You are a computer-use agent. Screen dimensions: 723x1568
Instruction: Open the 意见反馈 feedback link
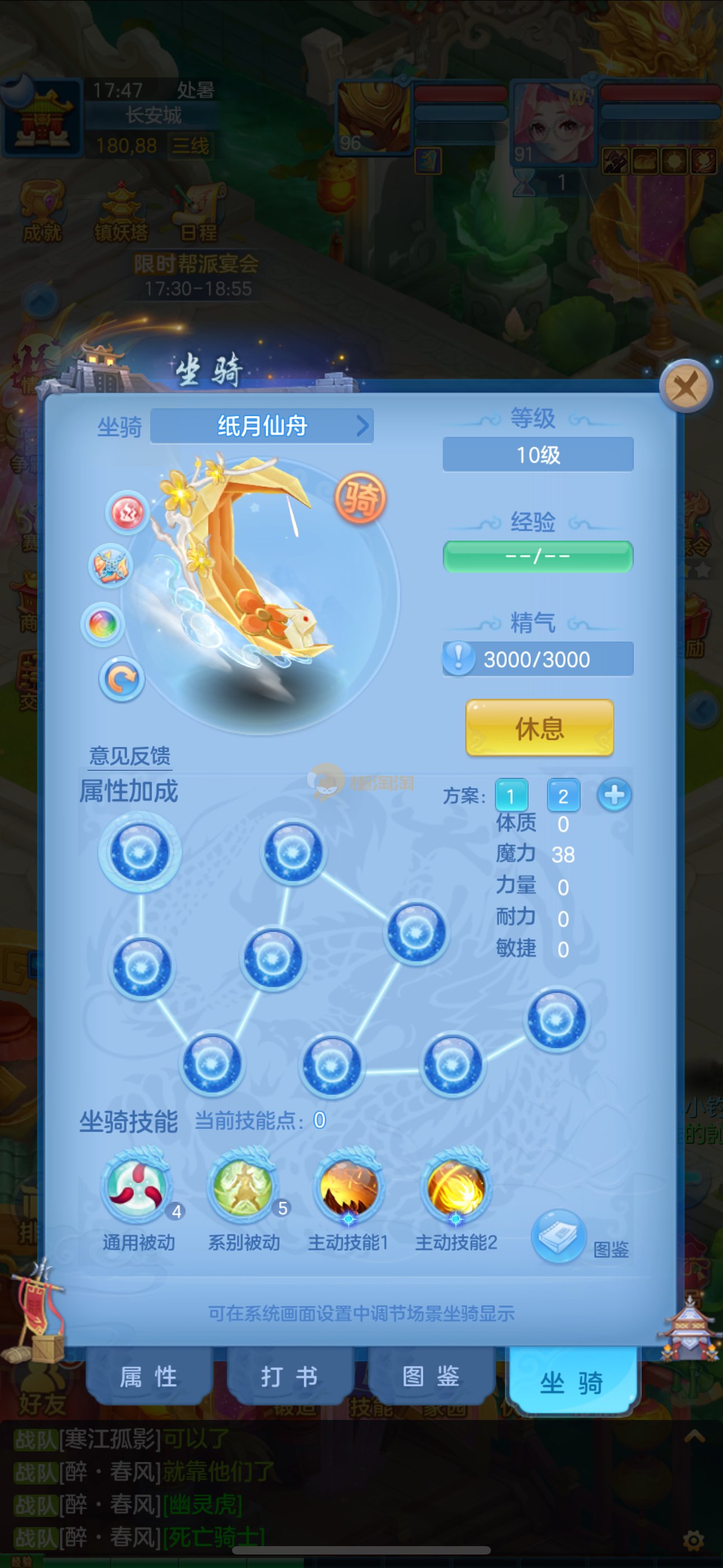coord(129,755)
